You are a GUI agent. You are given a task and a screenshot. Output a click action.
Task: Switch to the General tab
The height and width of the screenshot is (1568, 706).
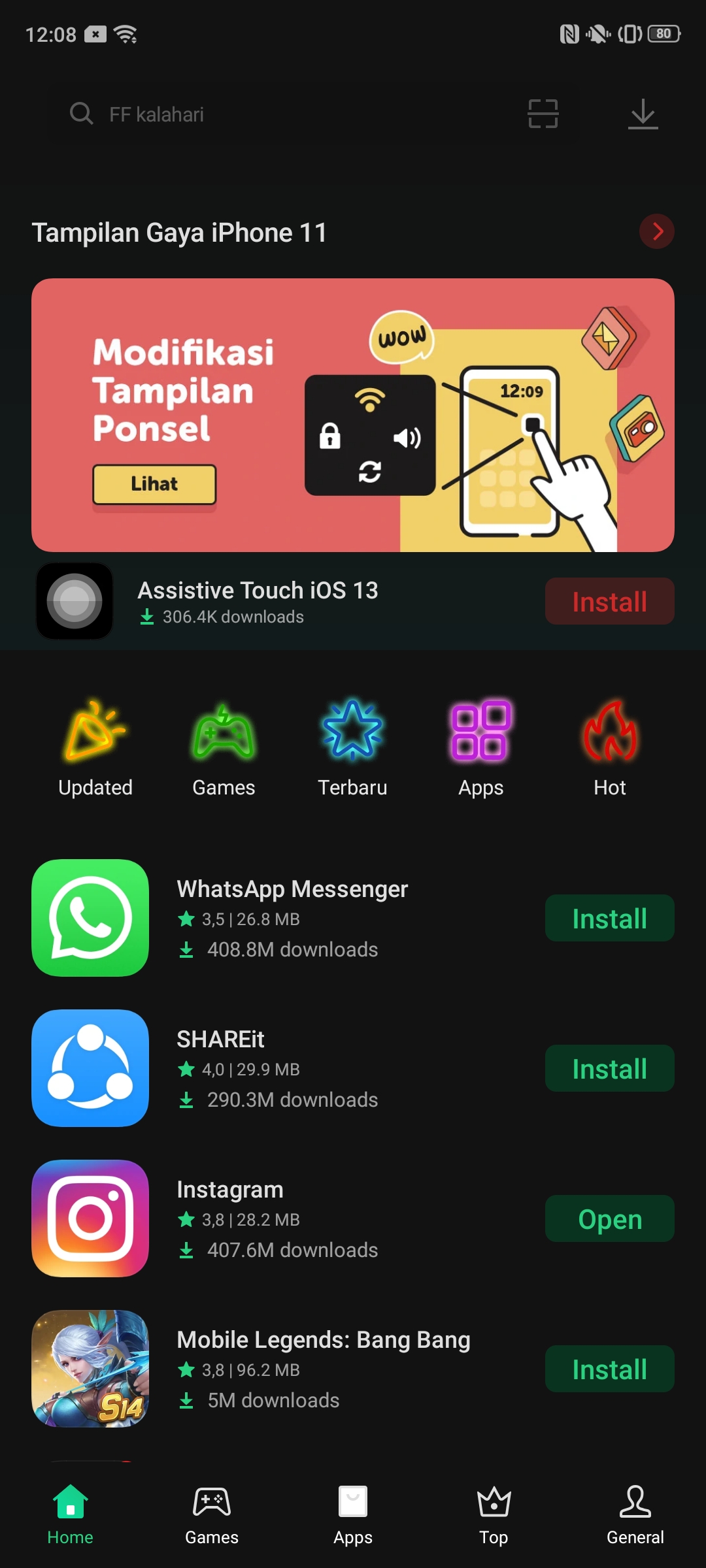[635, 1514]
